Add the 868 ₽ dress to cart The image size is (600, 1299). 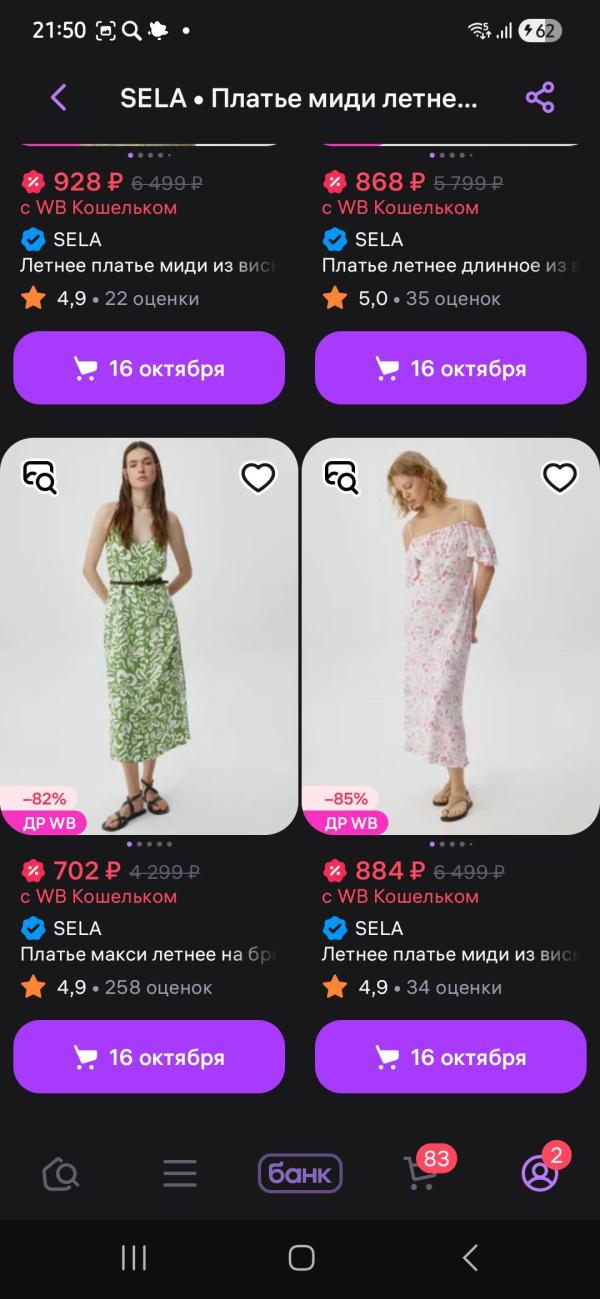coord(450,368)
